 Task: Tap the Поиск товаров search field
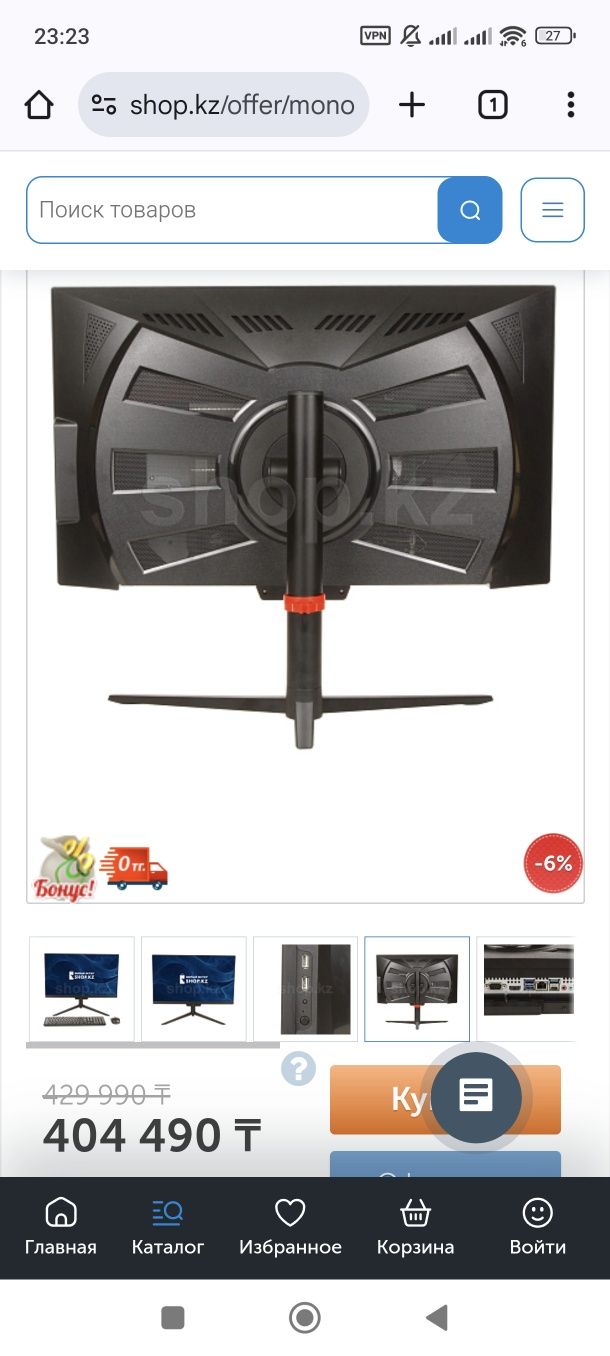click(230, 210)
